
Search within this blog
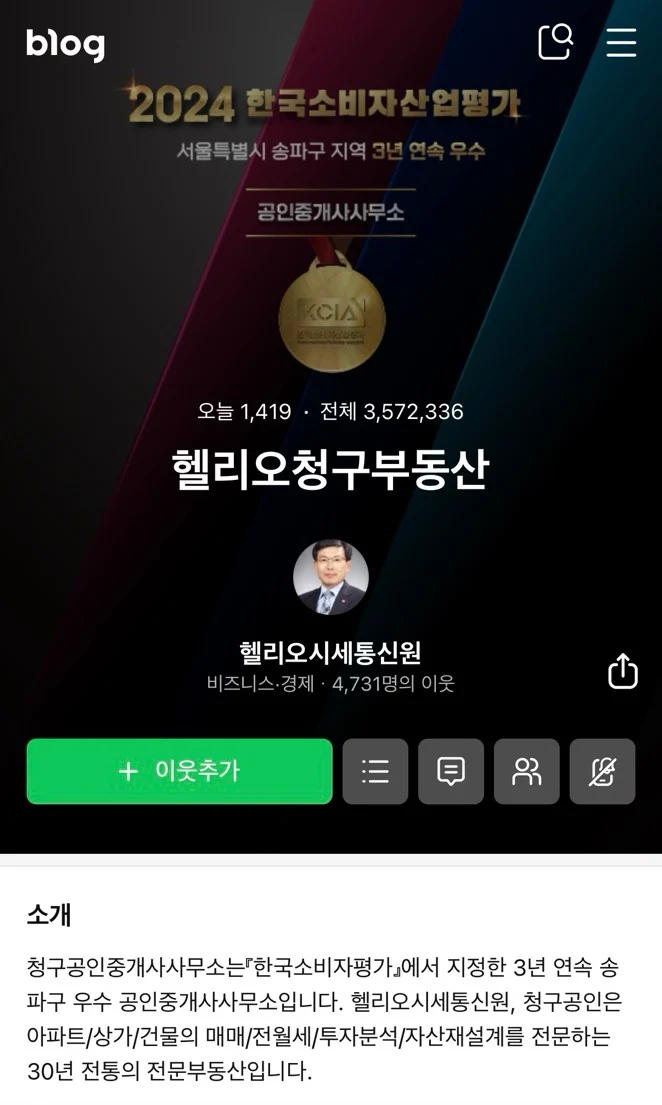point(556,42)
